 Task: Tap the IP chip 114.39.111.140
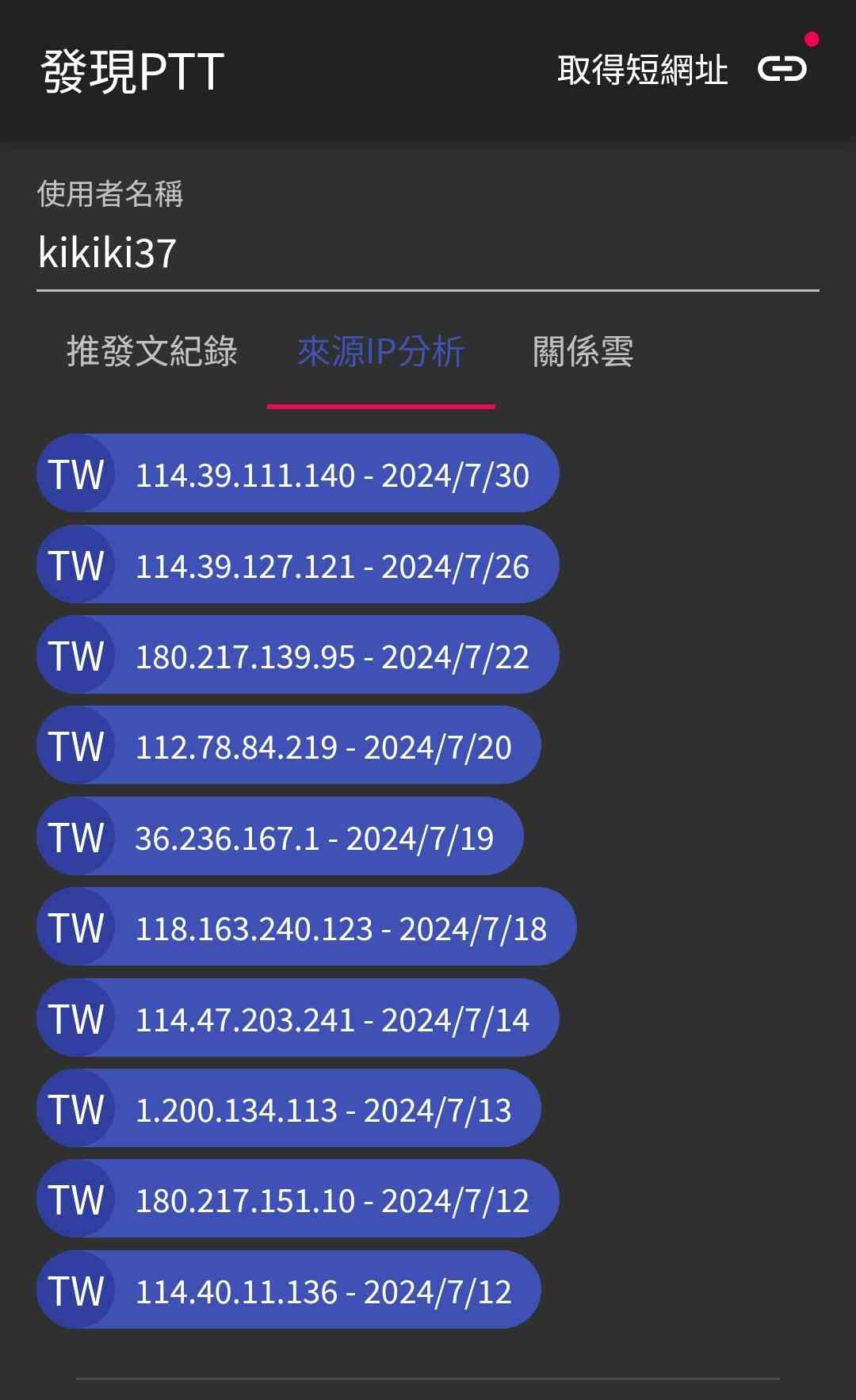[x=298, y=474]
